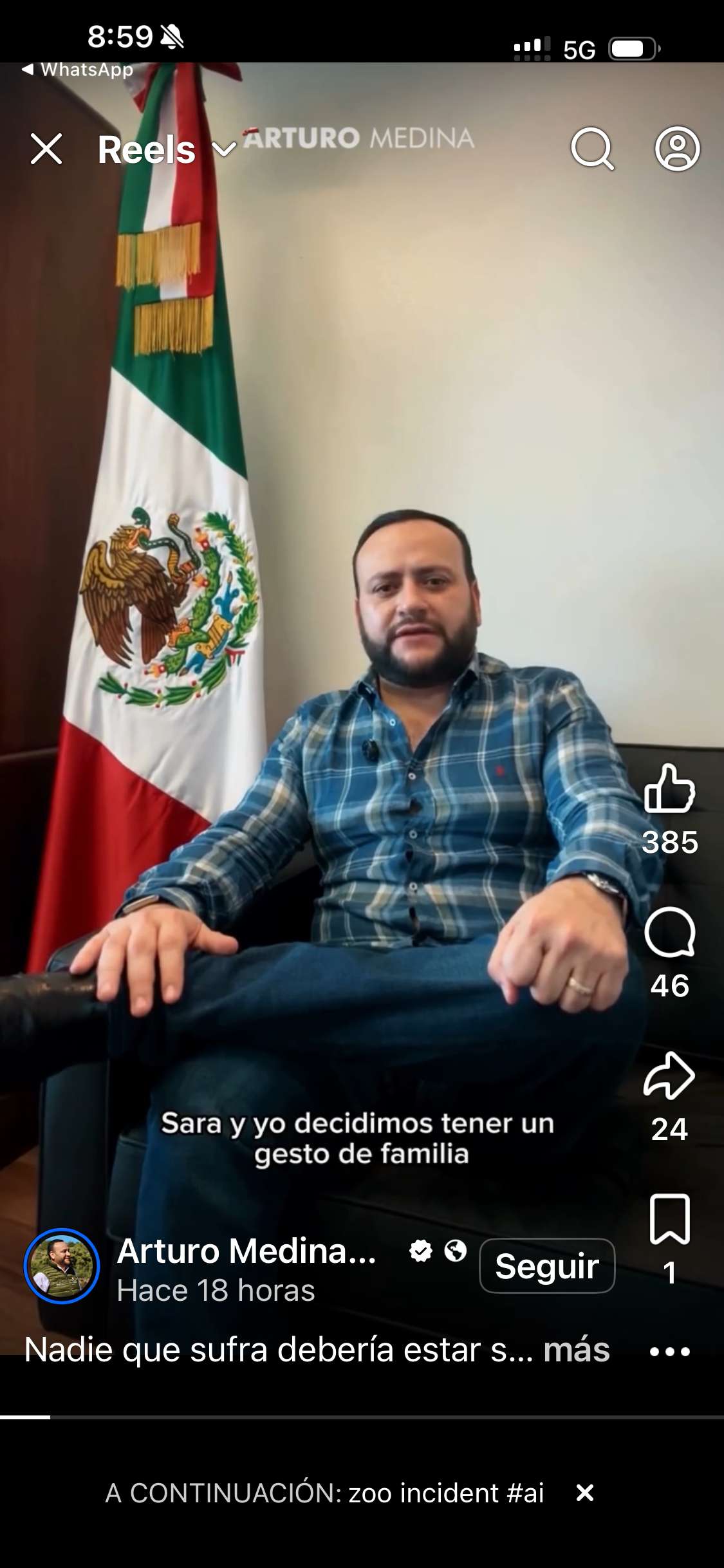Screen dimensions: 724x1568
Task: Open the profile icon at top
Action: pos(677,149)
